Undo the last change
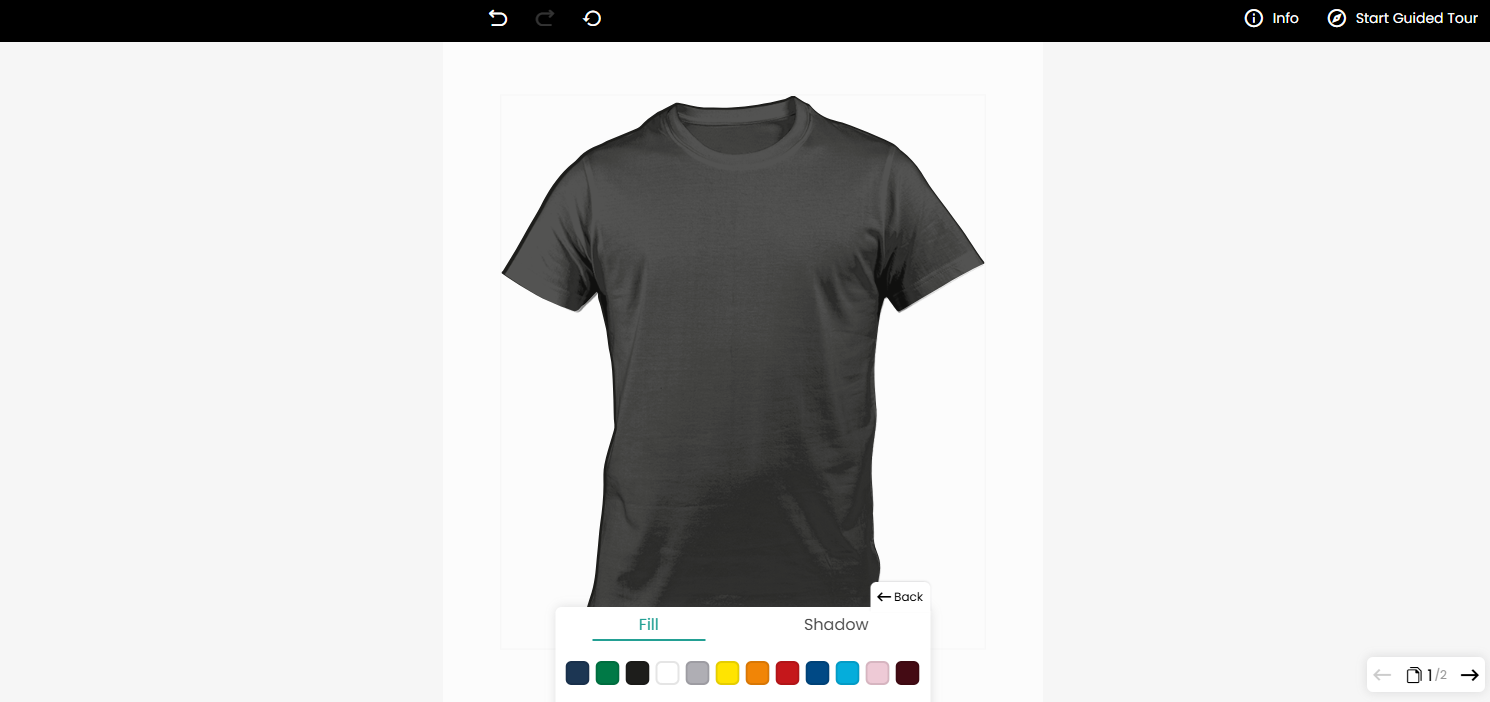 click(498, 18)
